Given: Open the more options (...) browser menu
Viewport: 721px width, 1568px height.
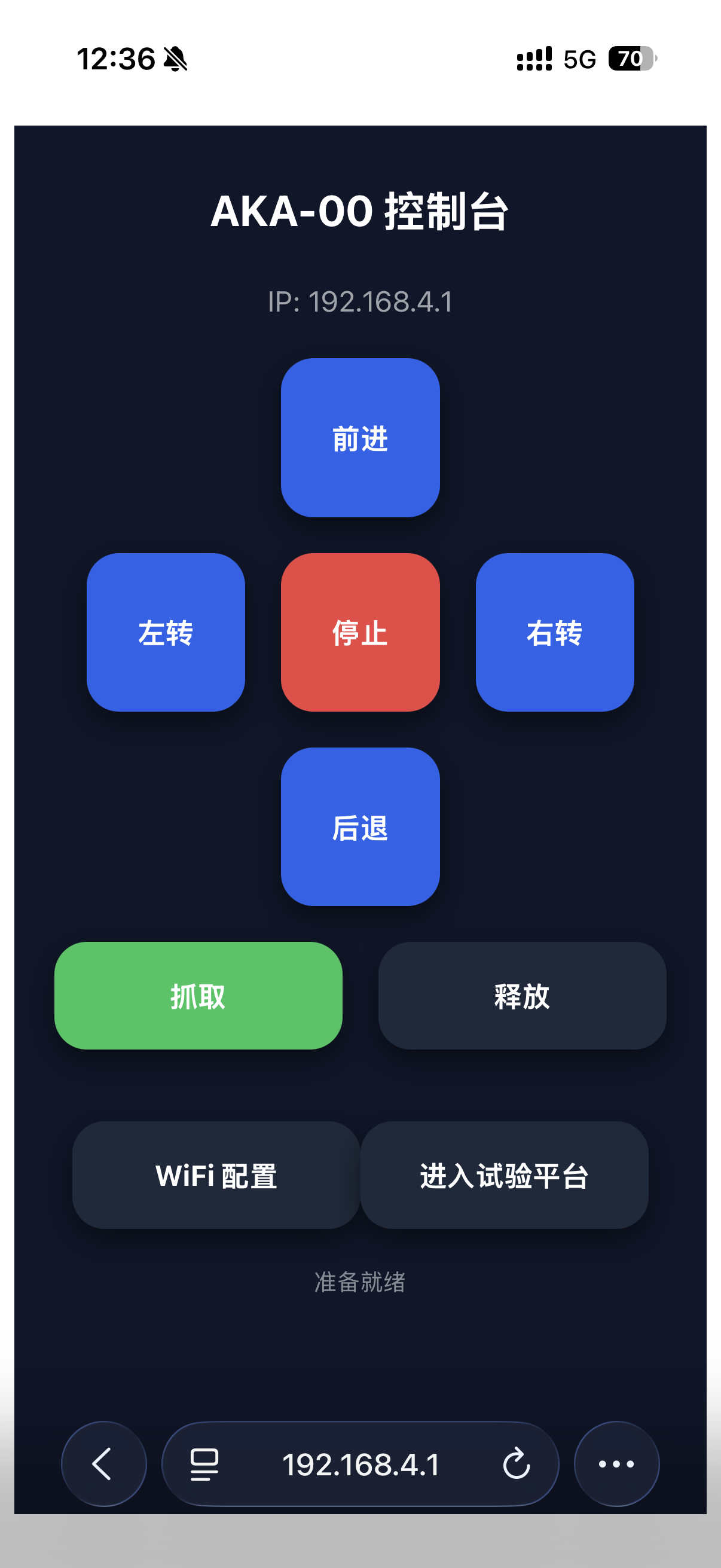Looking at the screenshot, I should (x=616, y=1464).
